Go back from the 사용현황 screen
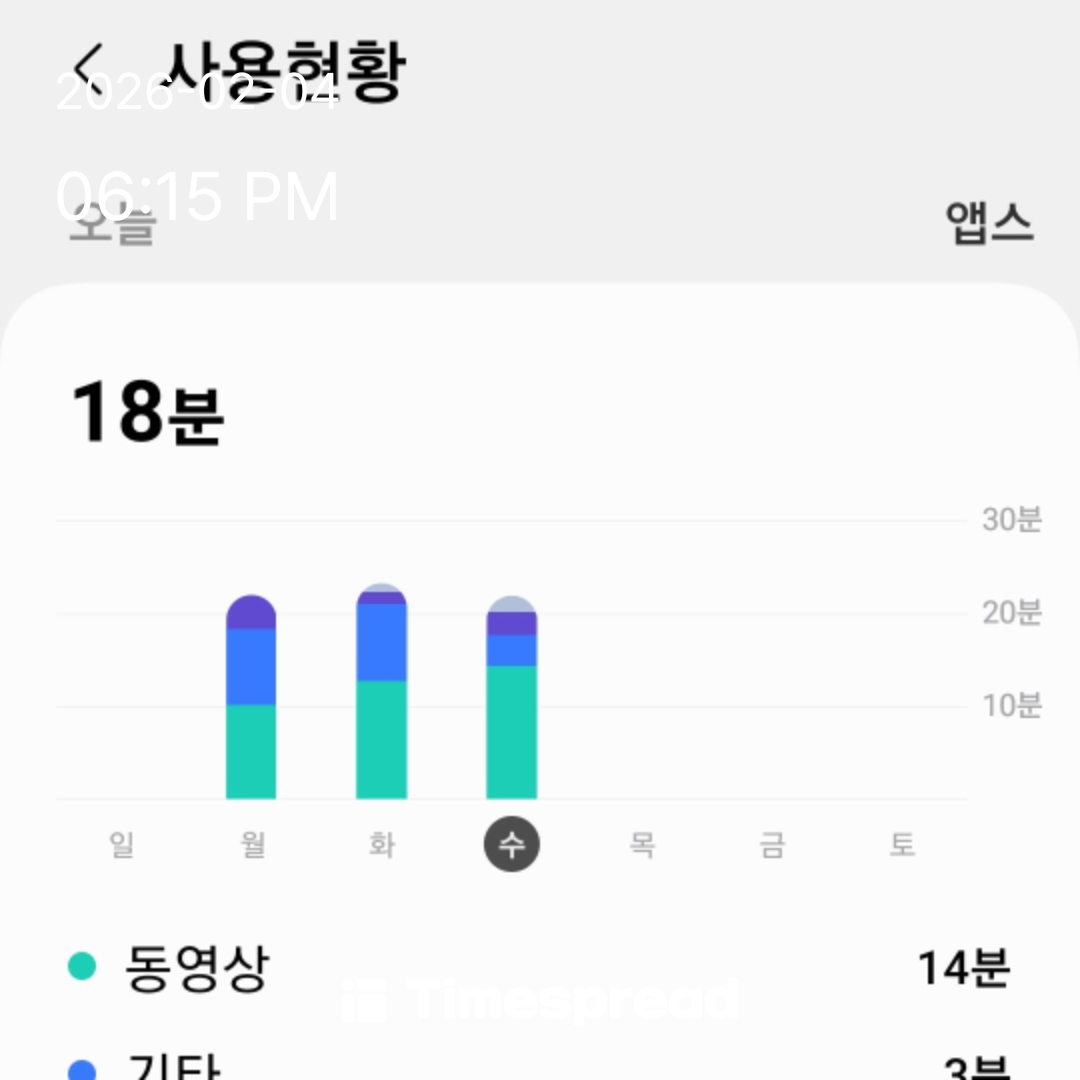The image size is (1080, 1080). pyautogui.click(x=90, y=68)
